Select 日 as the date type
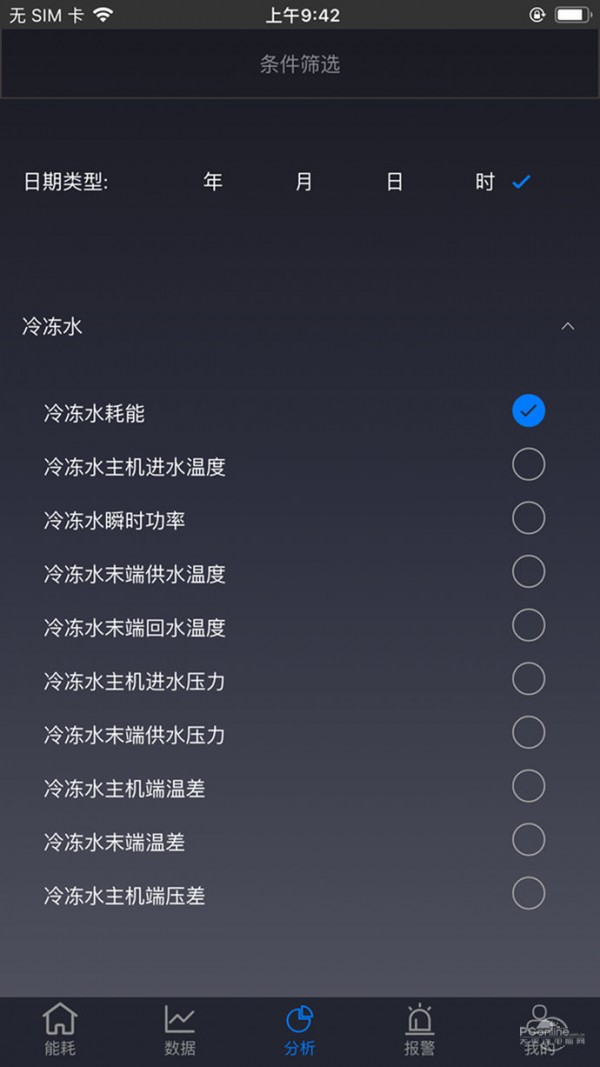The width and height of the screenshot is (600, 1067). pos(395,182)
